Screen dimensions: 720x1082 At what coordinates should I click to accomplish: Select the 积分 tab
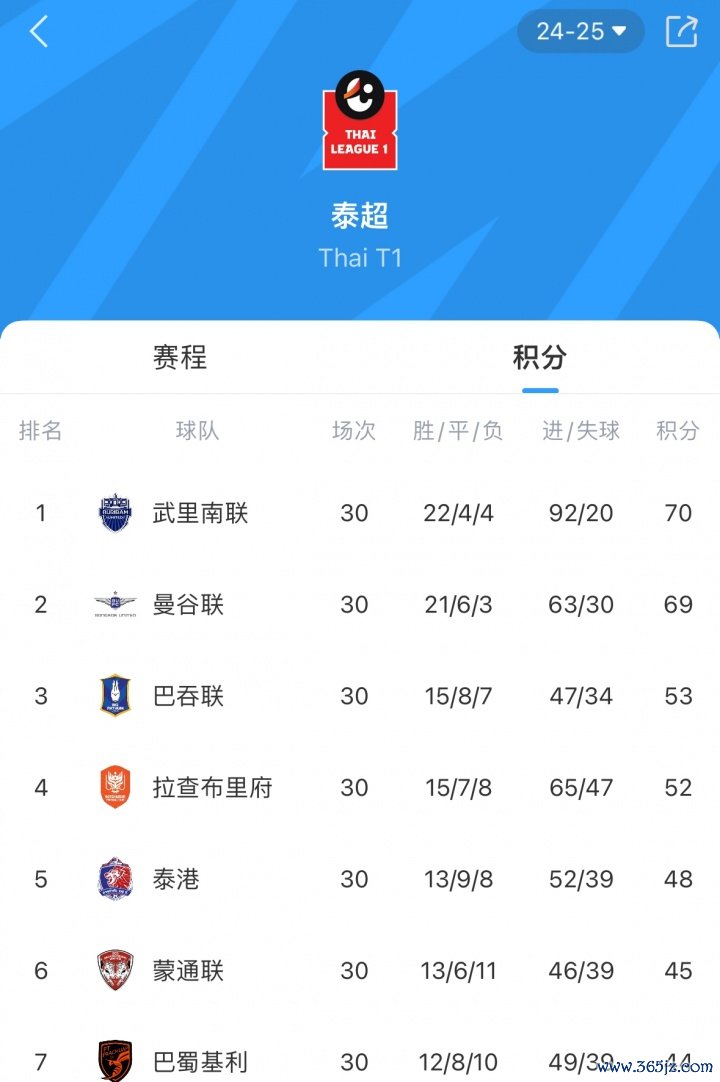pos(540,357)
